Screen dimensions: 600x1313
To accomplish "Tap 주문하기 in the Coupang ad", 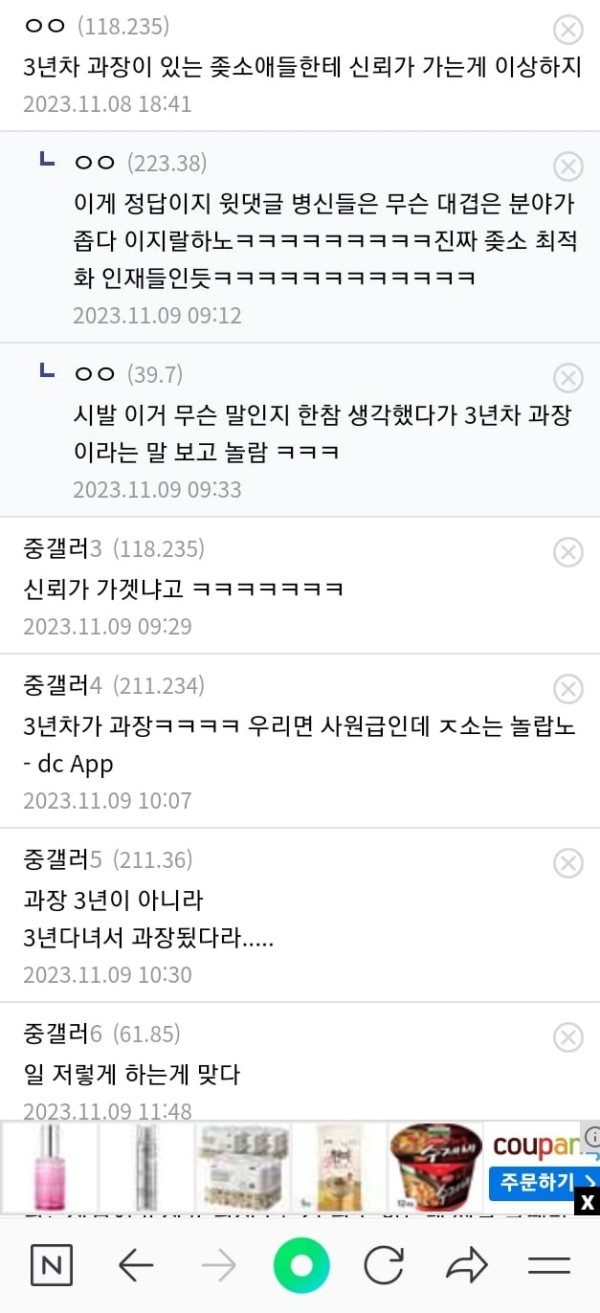I will click(542, 1183).
